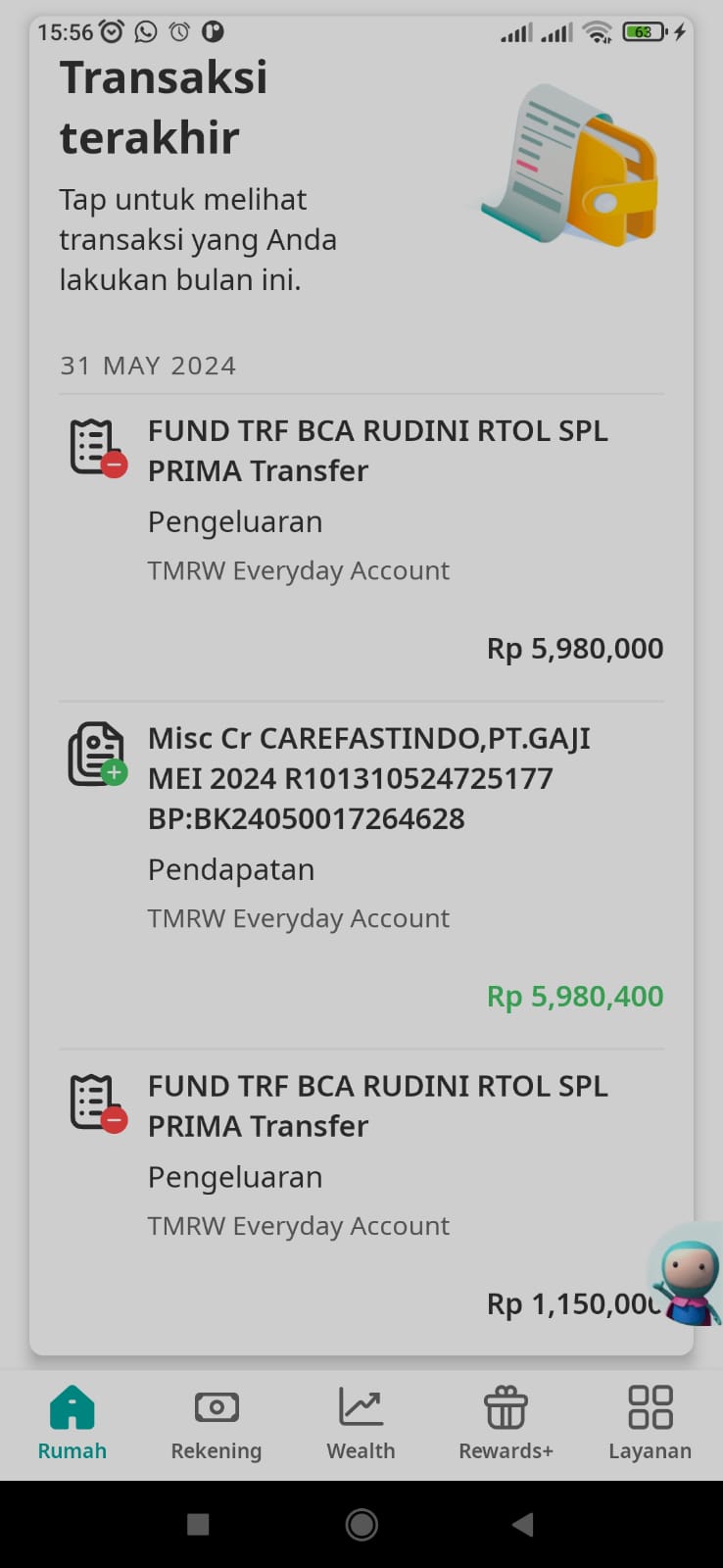
Task: Tap the system back button
Action: (523, 1524)
